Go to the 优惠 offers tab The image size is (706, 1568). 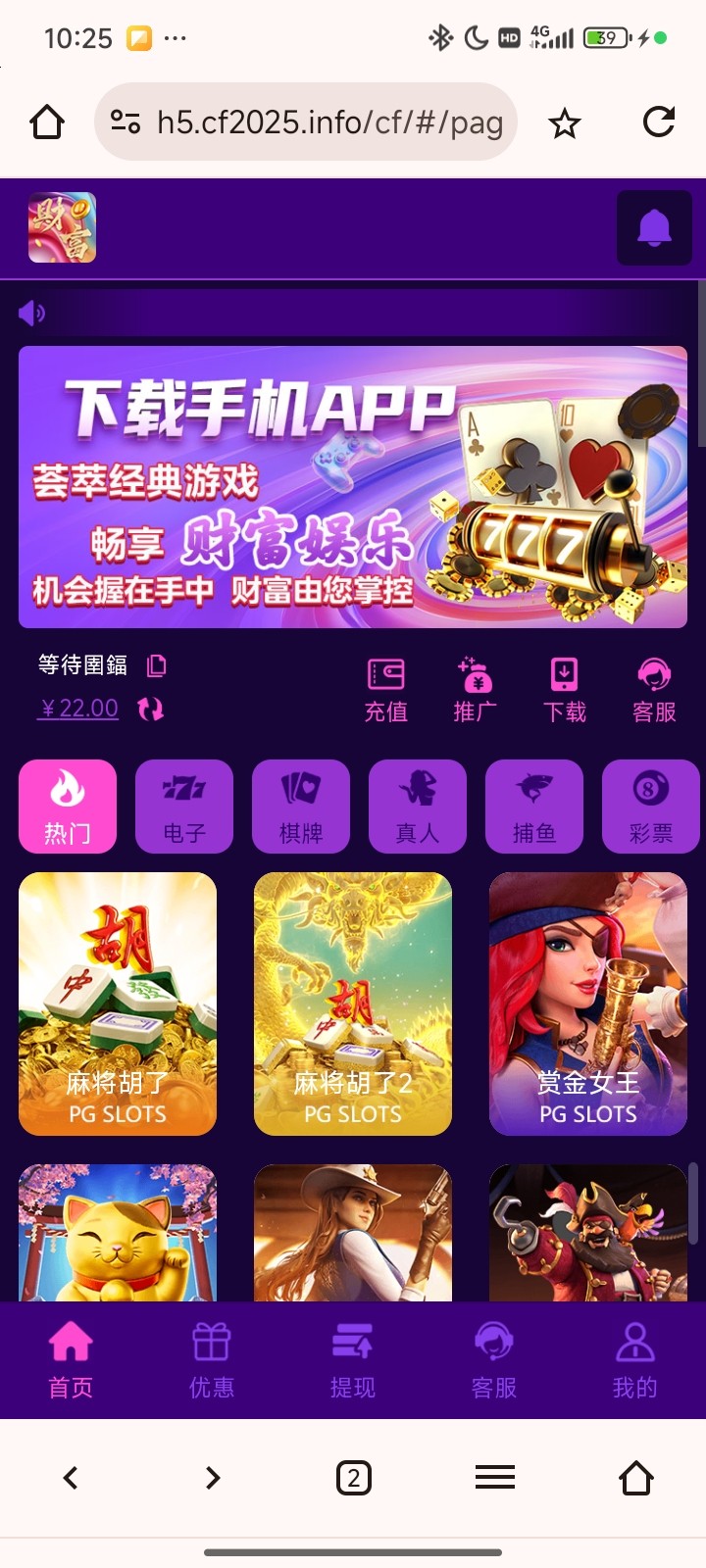(212, 1359)
